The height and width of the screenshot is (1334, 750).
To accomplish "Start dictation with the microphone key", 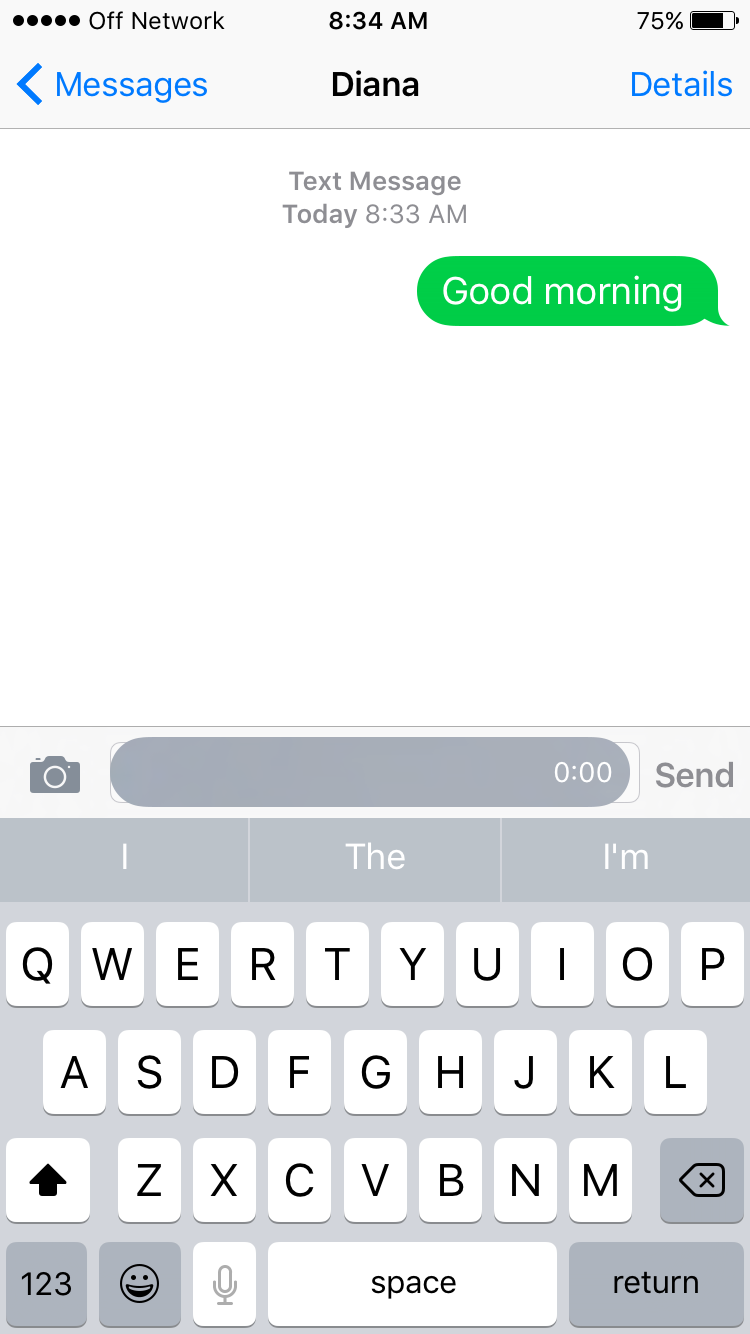I will tap(225, 1284).
